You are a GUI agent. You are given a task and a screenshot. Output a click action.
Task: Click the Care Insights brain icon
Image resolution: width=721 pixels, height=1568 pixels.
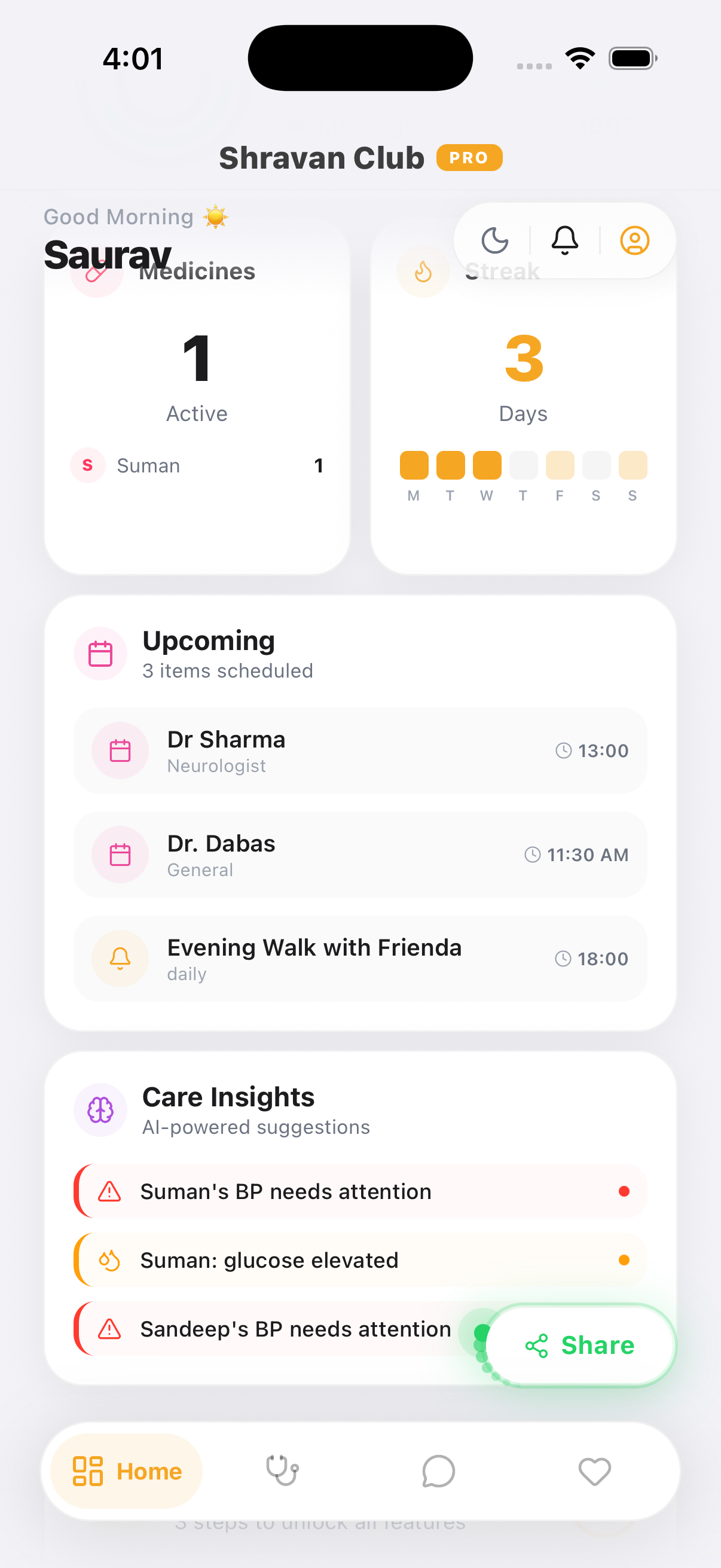(100, 1110)
